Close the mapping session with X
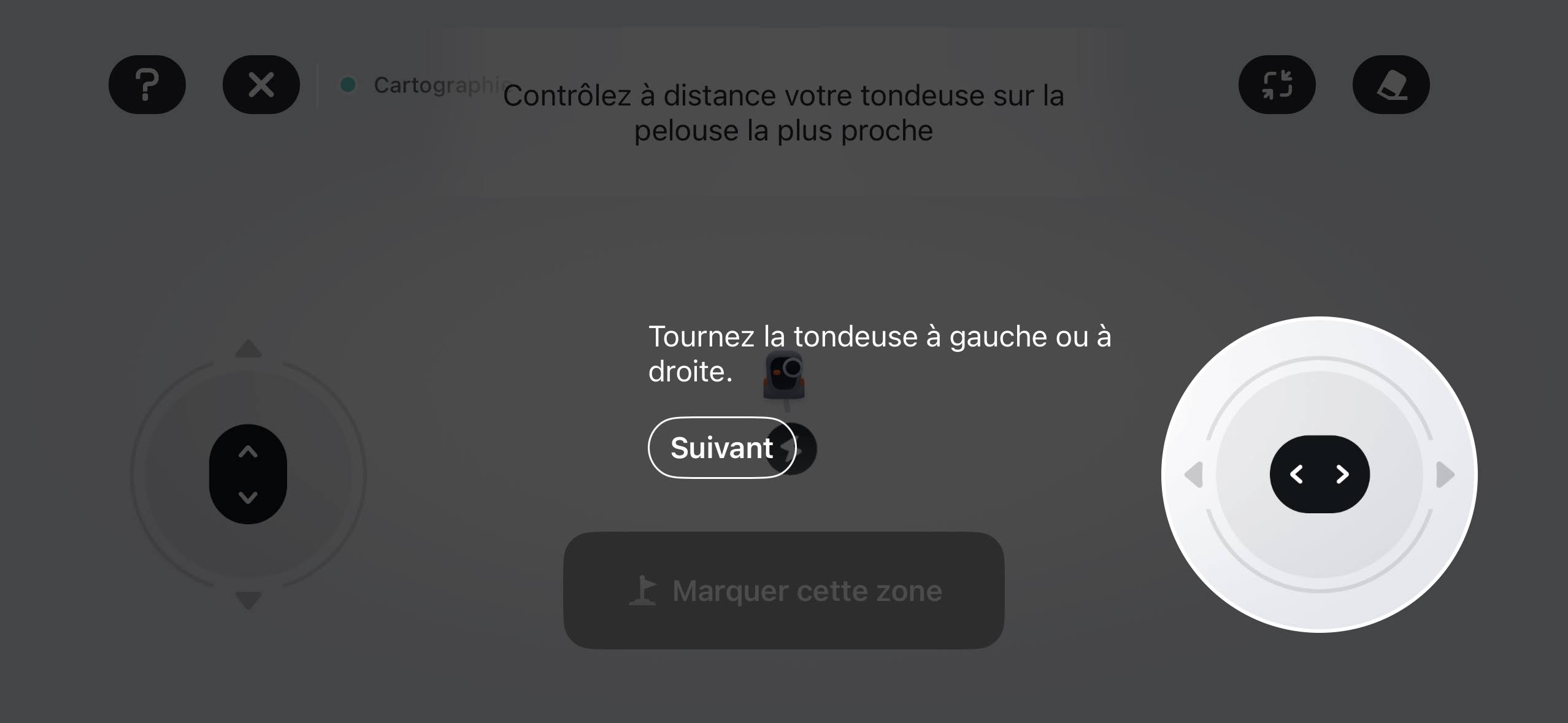 261,85
